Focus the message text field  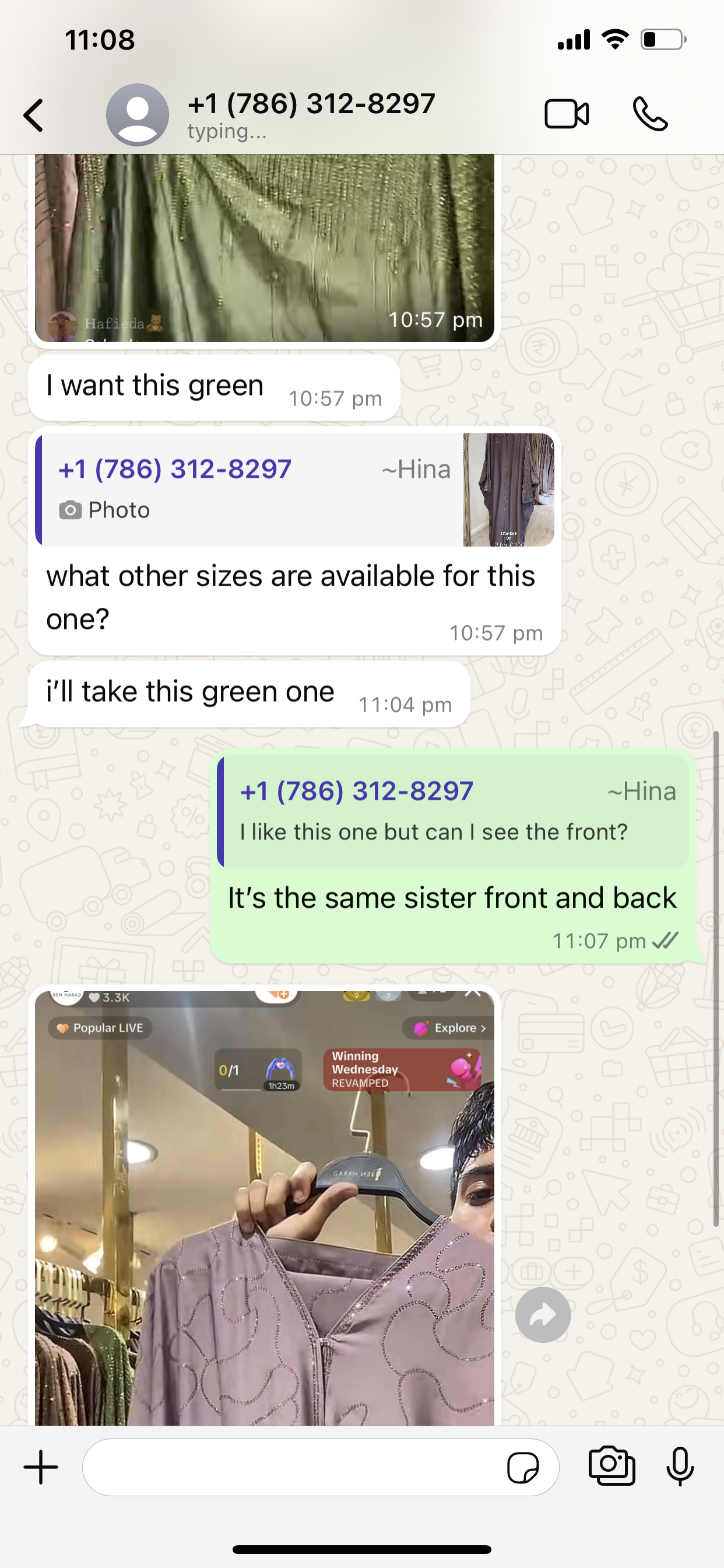click(x=292, y=1467)
